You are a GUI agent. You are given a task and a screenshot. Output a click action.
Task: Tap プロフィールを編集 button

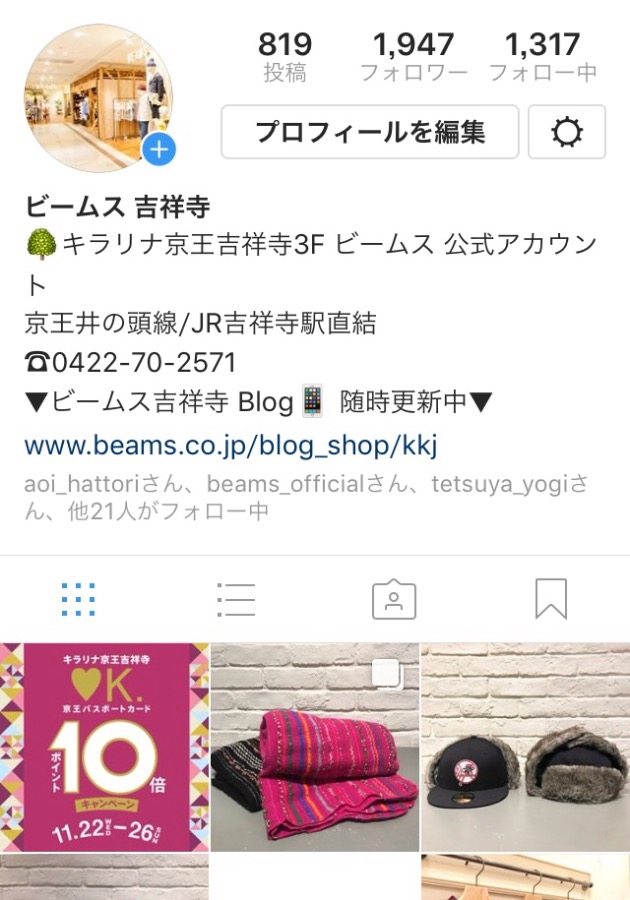[369, 132]
